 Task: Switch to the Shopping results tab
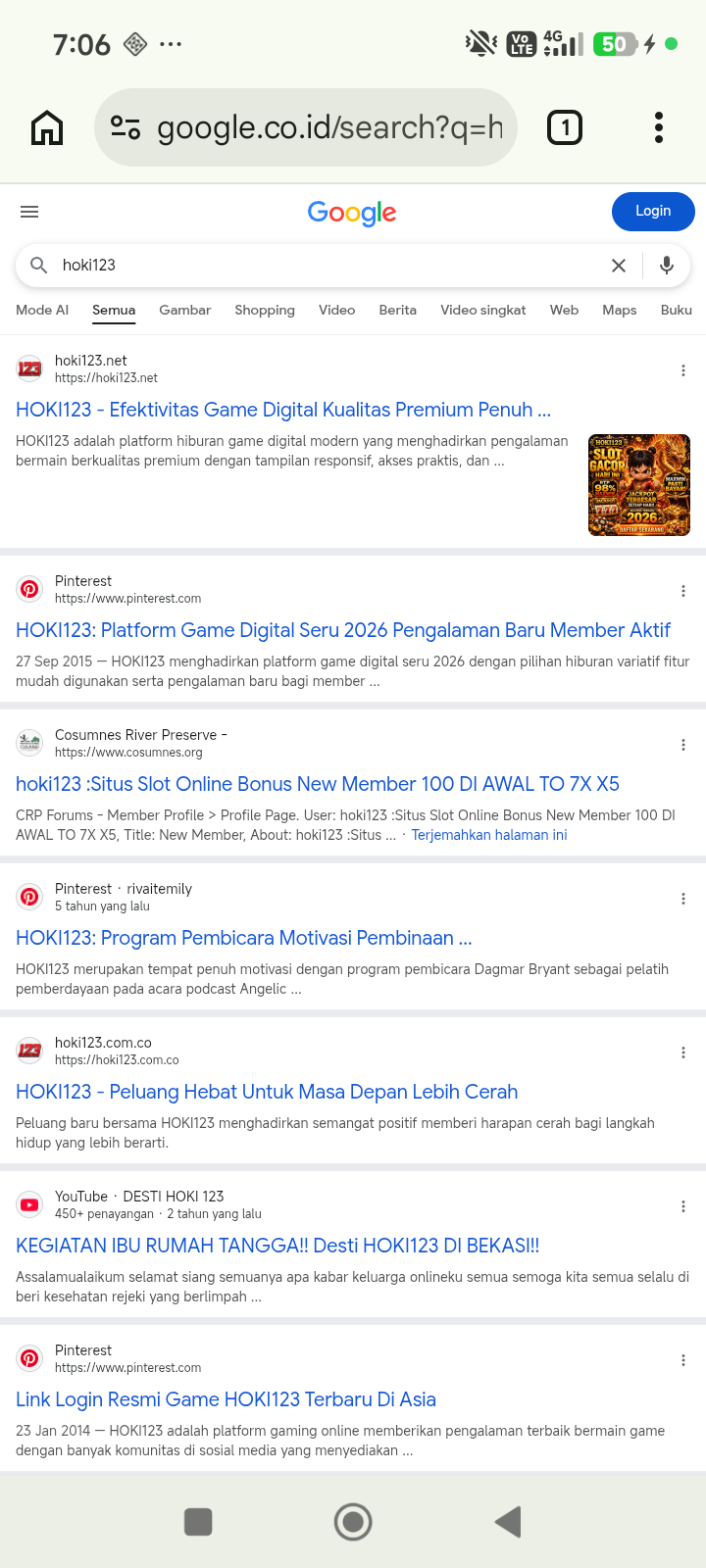[265, 310]
